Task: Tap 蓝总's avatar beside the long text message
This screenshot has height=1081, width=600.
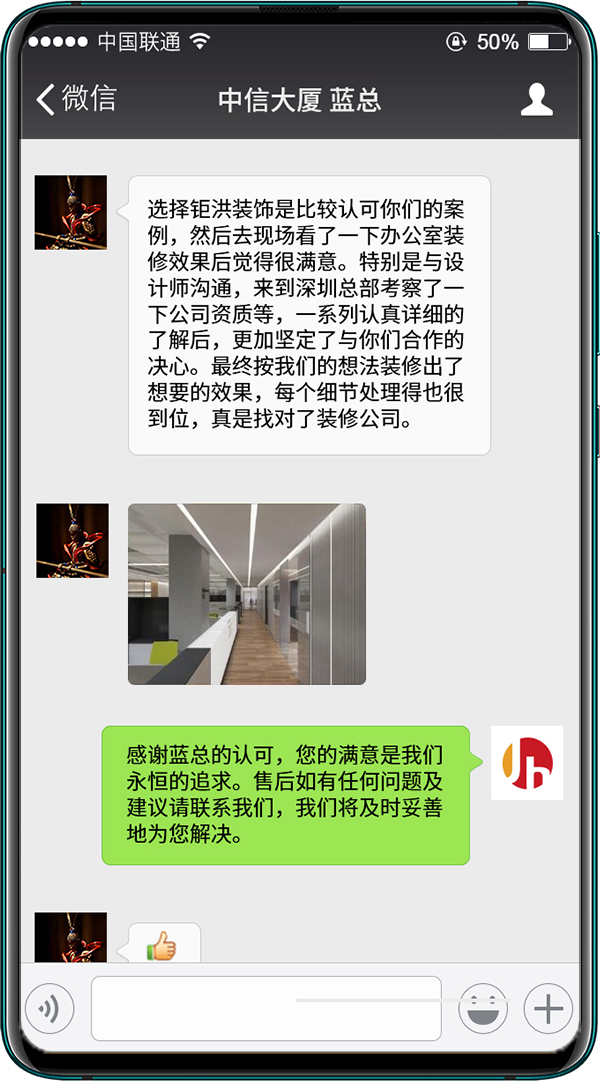Action: pos(70,212)
